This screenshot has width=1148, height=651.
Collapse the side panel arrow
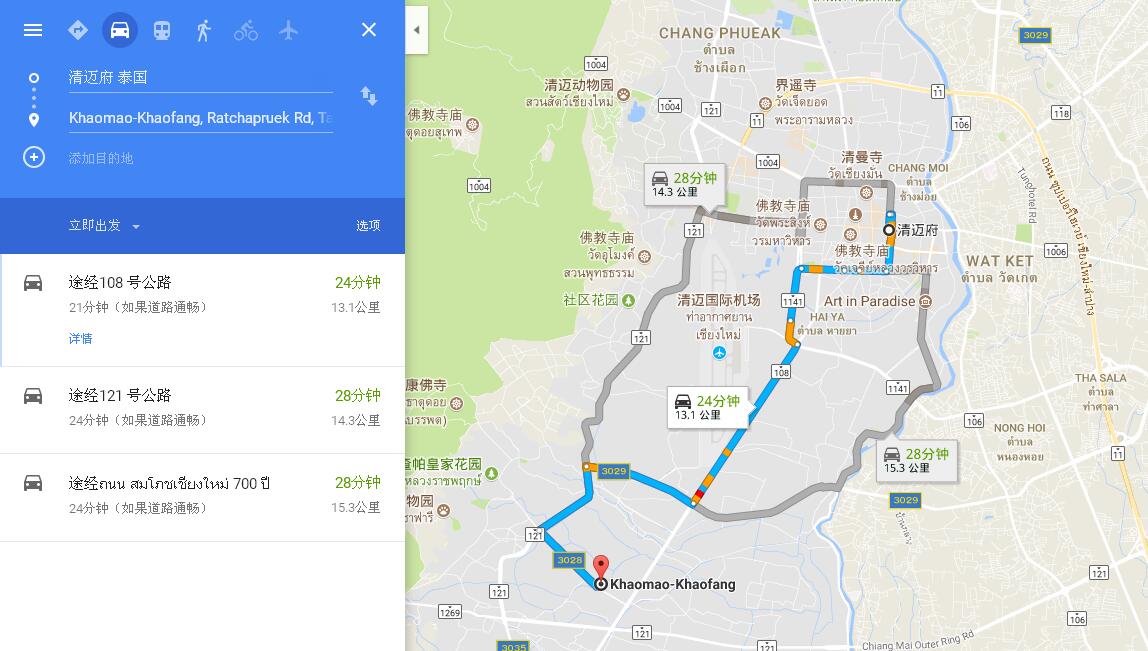tap(416, 30)
